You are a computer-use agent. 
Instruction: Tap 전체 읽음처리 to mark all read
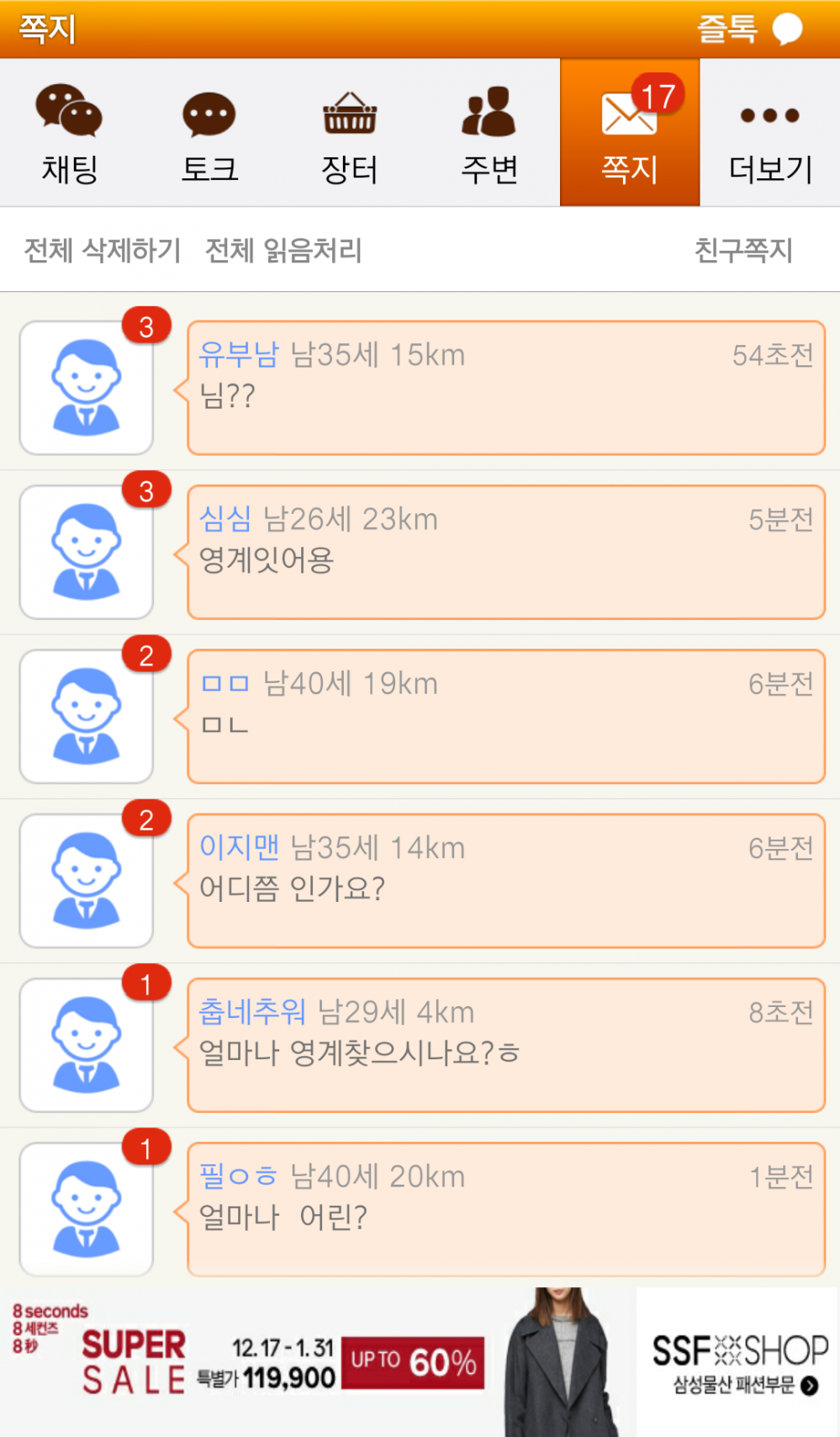(x=283, y=250)
